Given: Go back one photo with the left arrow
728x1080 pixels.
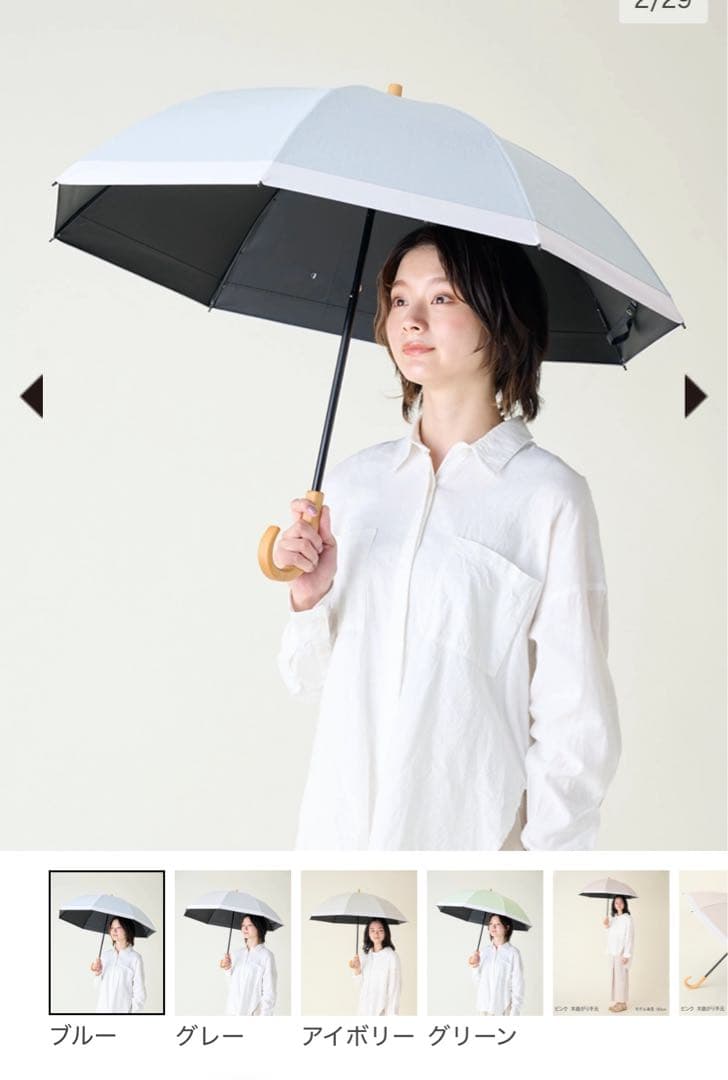Looking at the screenshot, I should point(31,394).
